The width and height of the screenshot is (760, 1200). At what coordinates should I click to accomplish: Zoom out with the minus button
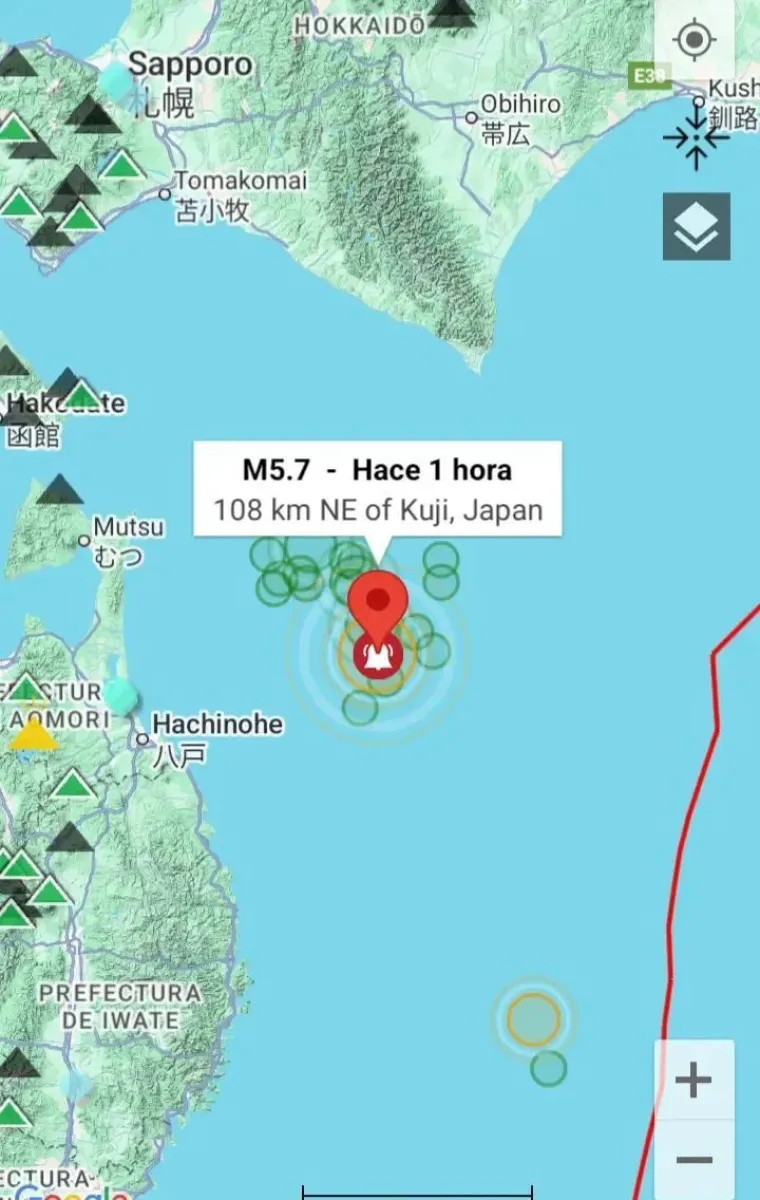(x=693, y=1160)
